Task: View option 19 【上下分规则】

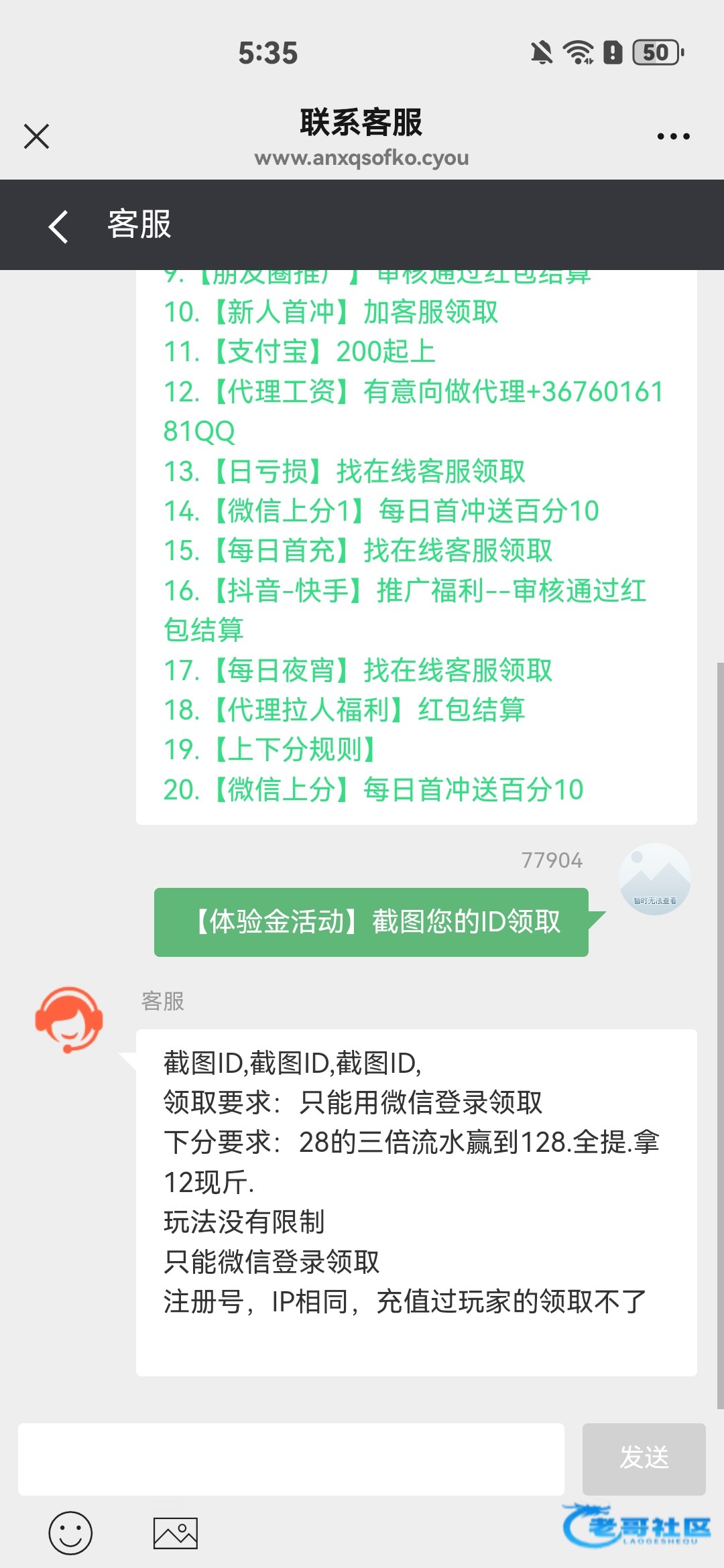Action: (x=271, y=750)
